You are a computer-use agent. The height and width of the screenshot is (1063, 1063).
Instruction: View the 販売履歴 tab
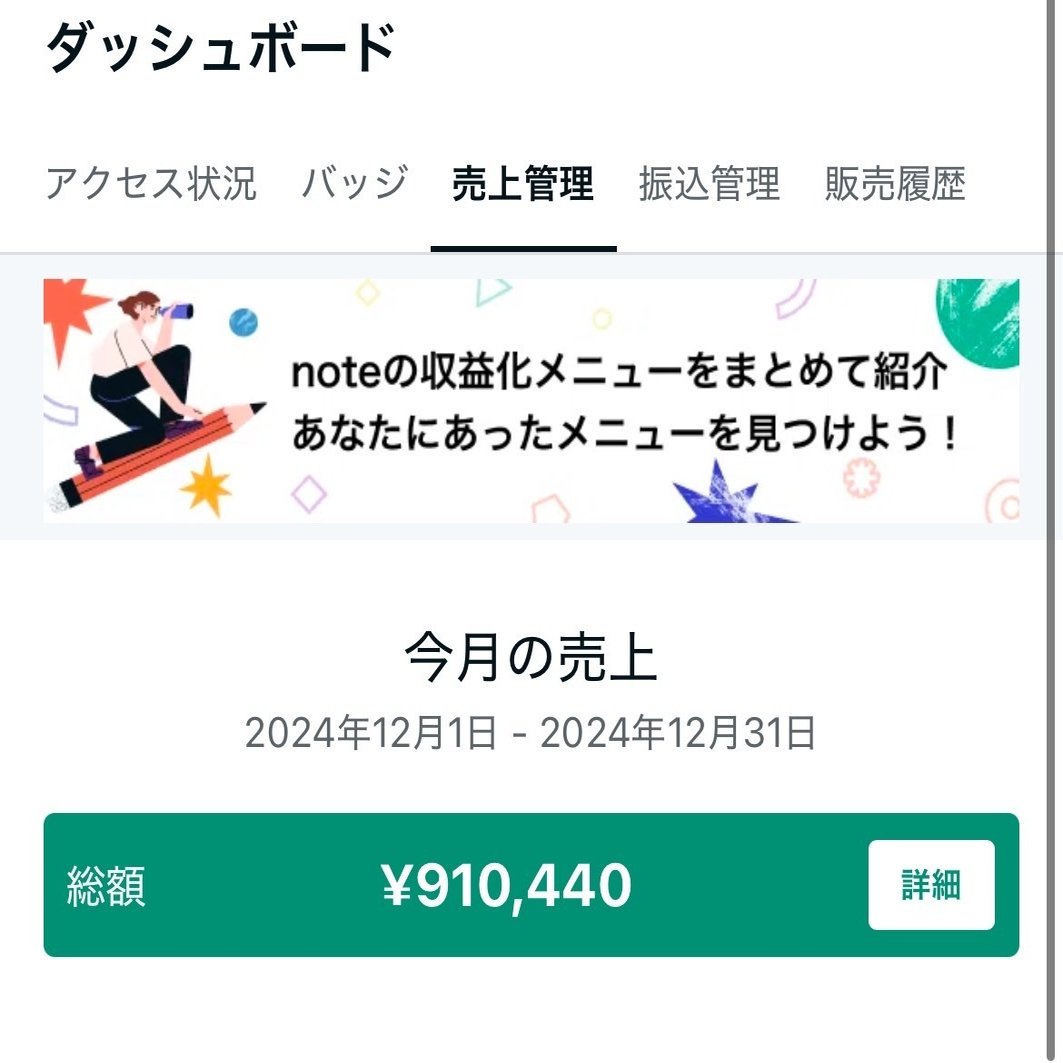tap(895, 185)
